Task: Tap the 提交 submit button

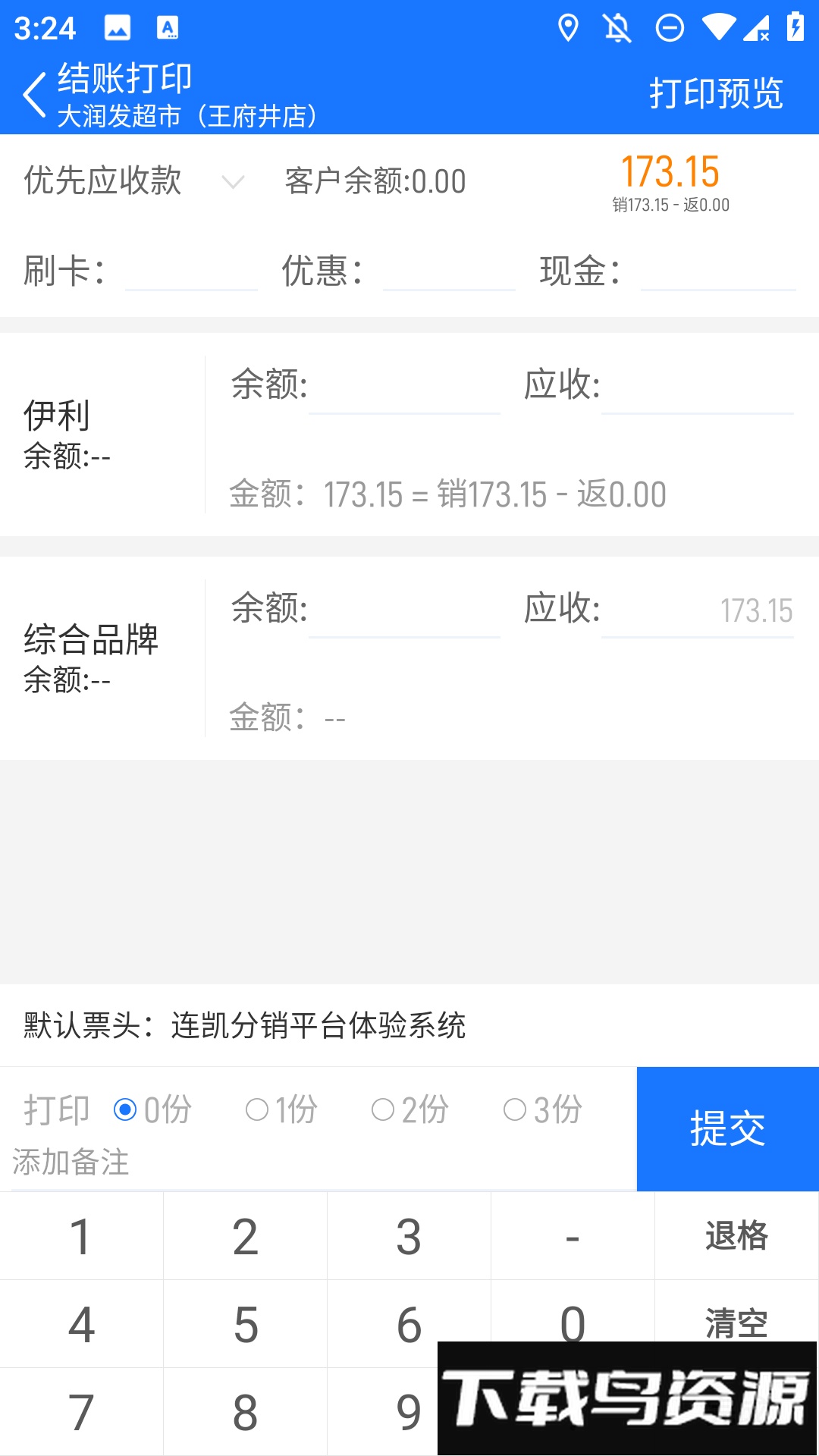Action: tap(726, 1126)
